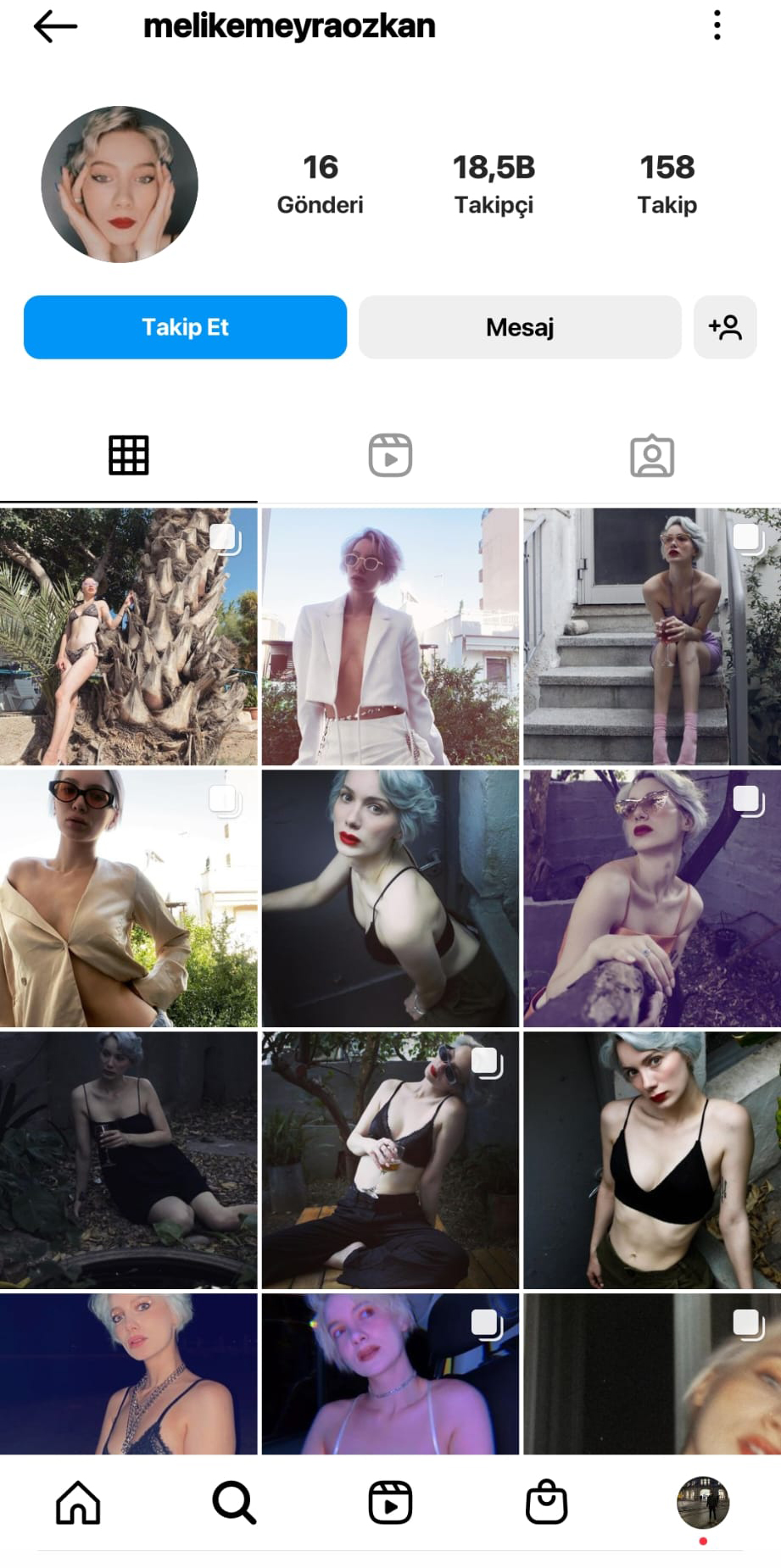Open the three-dot overflow menu
781x1568 pixels.
pos(717,25)
